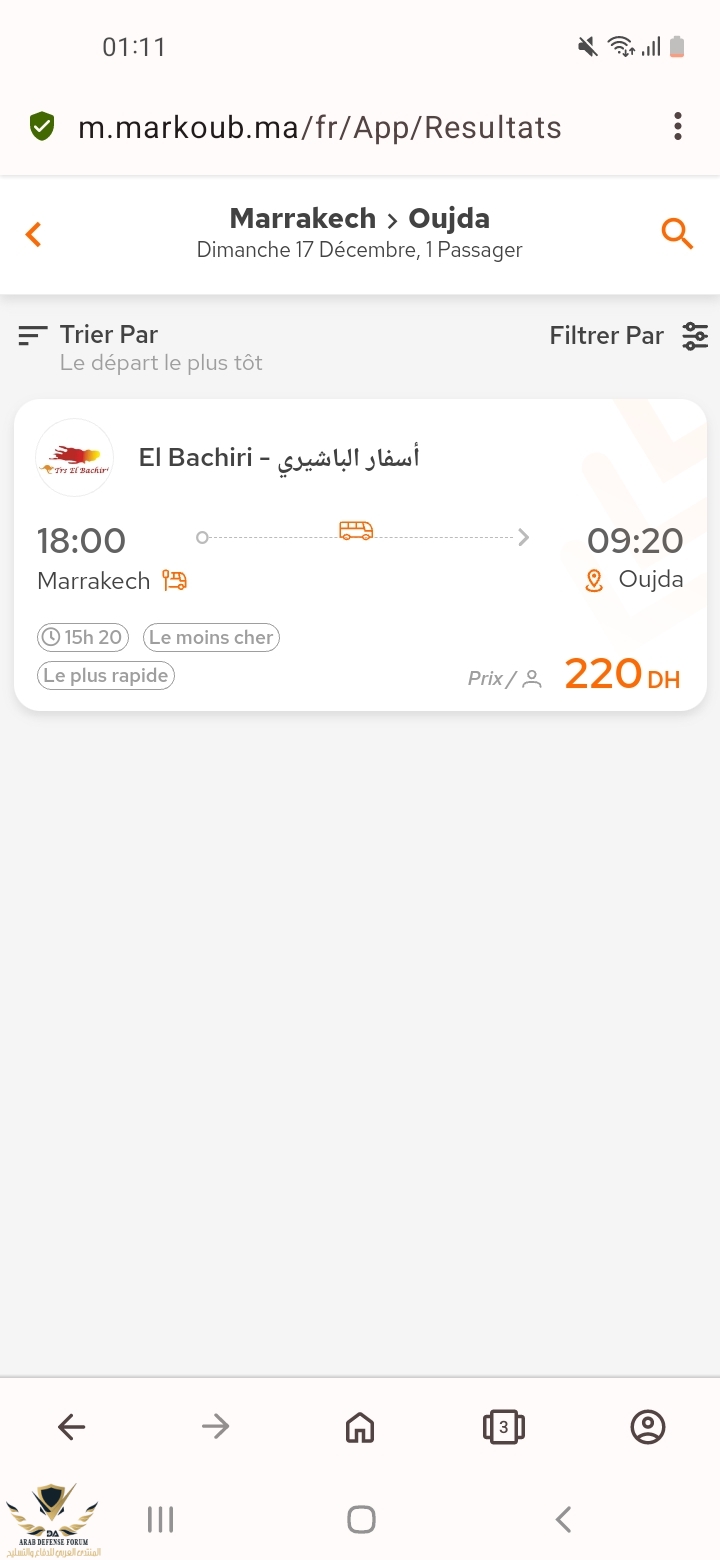Go to the browser home page
720x1560 pixels.
tap(359, 1427)
